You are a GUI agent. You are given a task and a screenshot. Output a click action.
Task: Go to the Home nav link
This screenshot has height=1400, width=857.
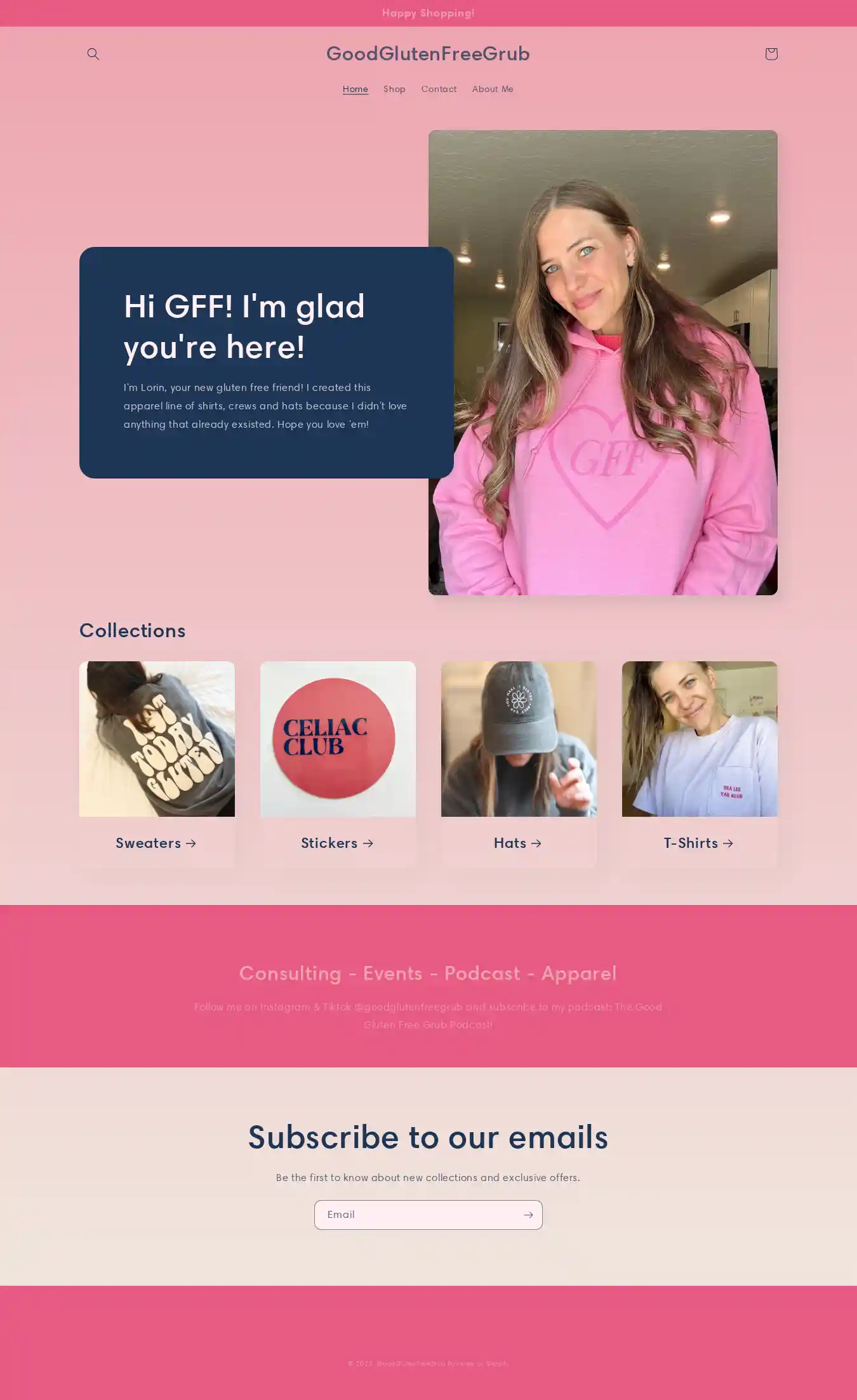[355, 89]
